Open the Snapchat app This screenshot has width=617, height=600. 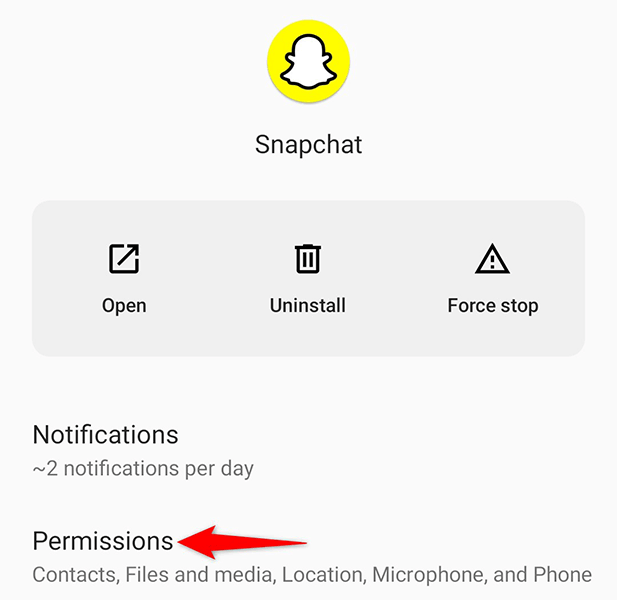click(x=124, y=277)
